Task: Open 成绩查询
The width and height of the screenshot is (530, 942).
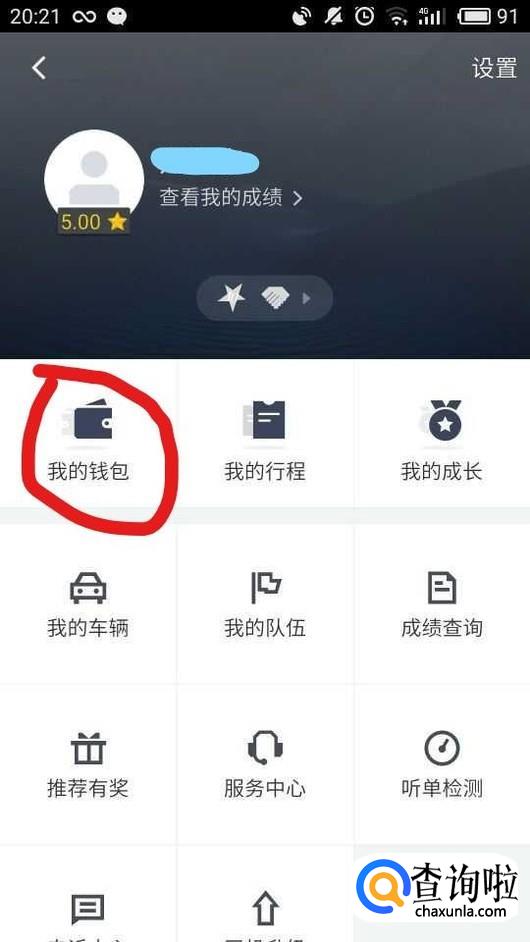Action: click(442, 604)
